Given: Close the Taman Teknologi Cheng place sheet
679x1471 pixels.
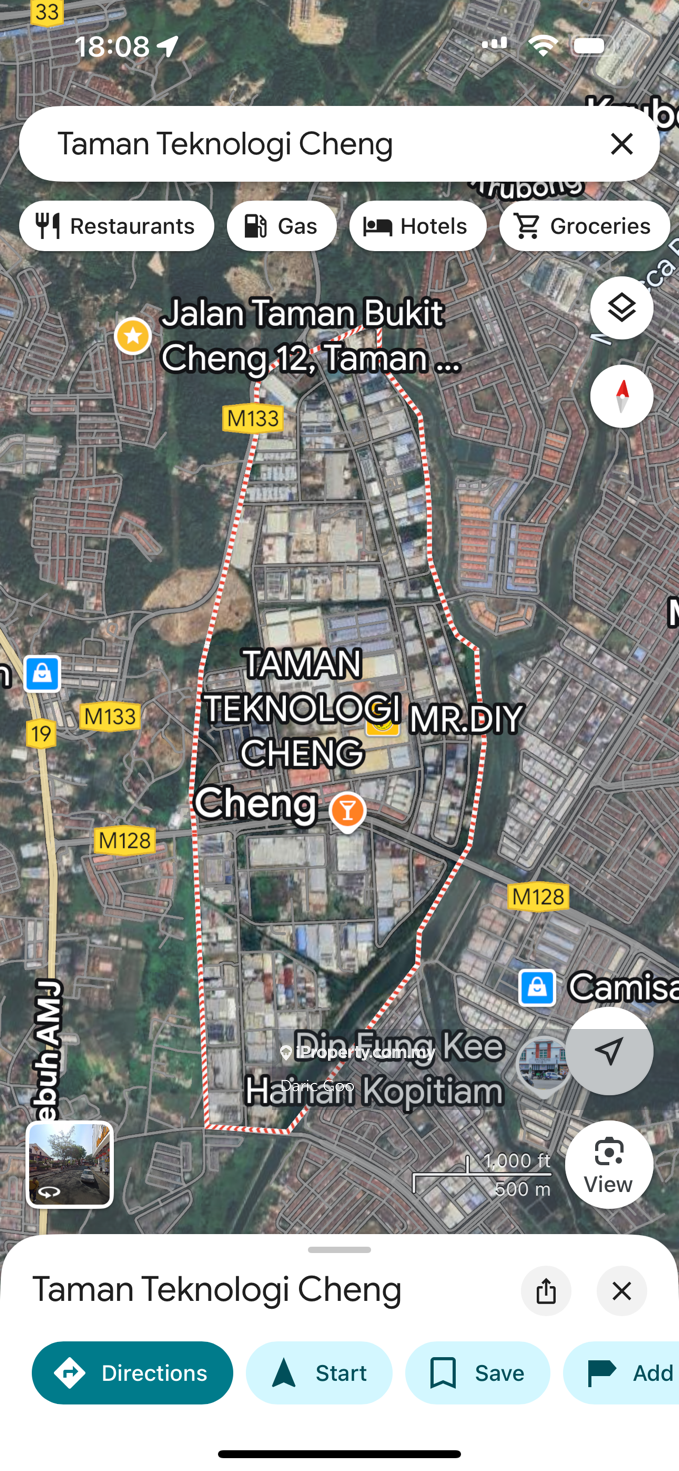Looking at the screenshot, I should (621, 1291).
